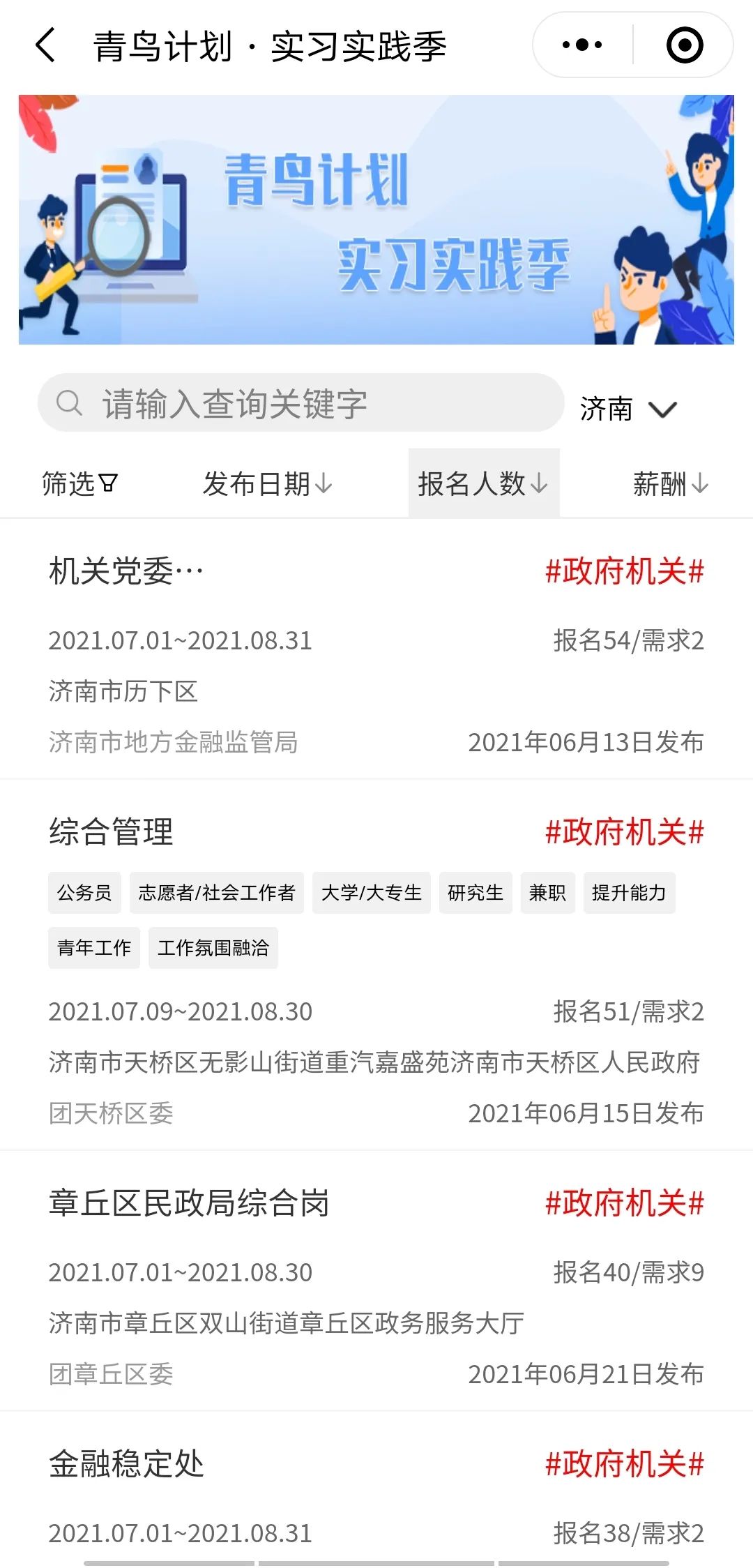Go back from 青鸟计划 page

tap(46, 46)
